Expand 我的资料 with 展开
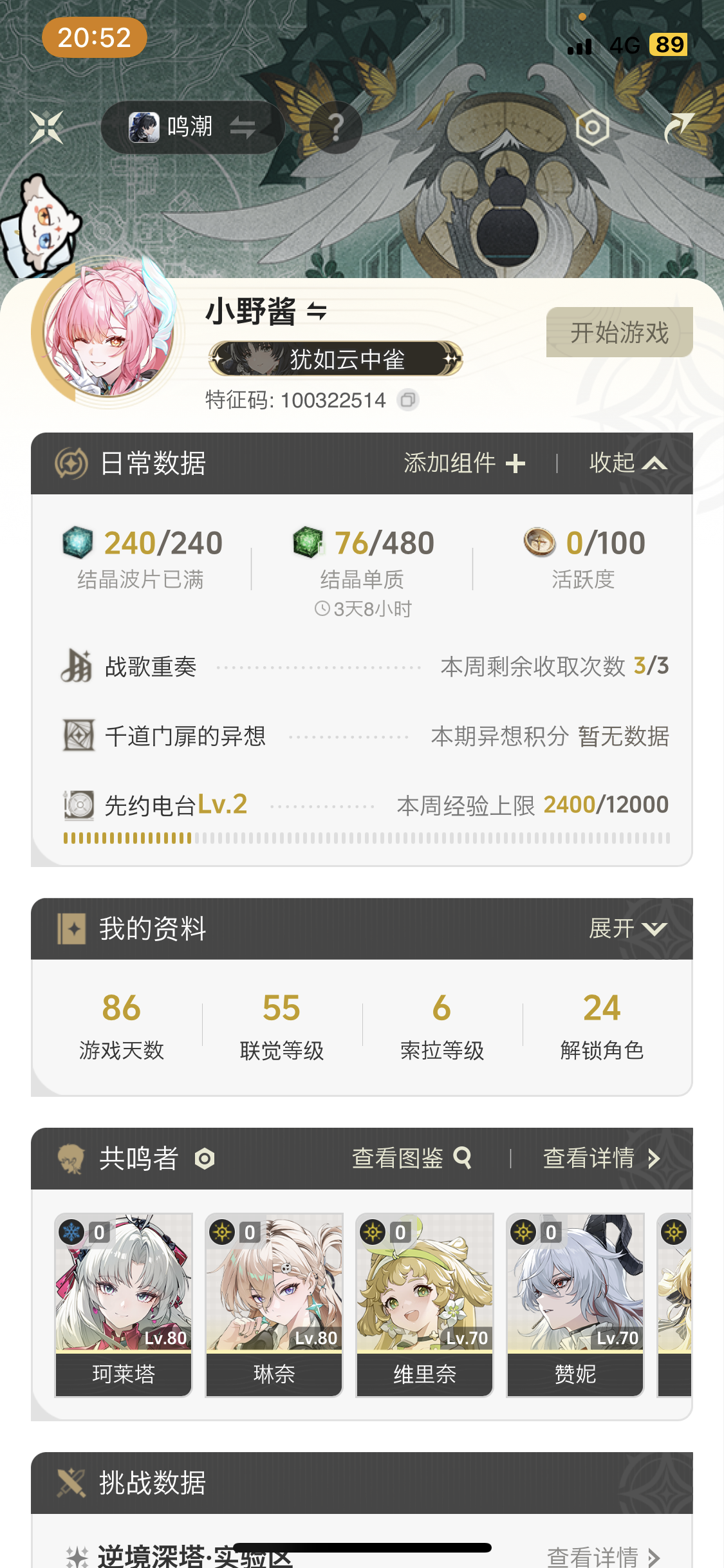Viewport: 724px width, 1568px height. pyautogui.click(x=628, y=928)
